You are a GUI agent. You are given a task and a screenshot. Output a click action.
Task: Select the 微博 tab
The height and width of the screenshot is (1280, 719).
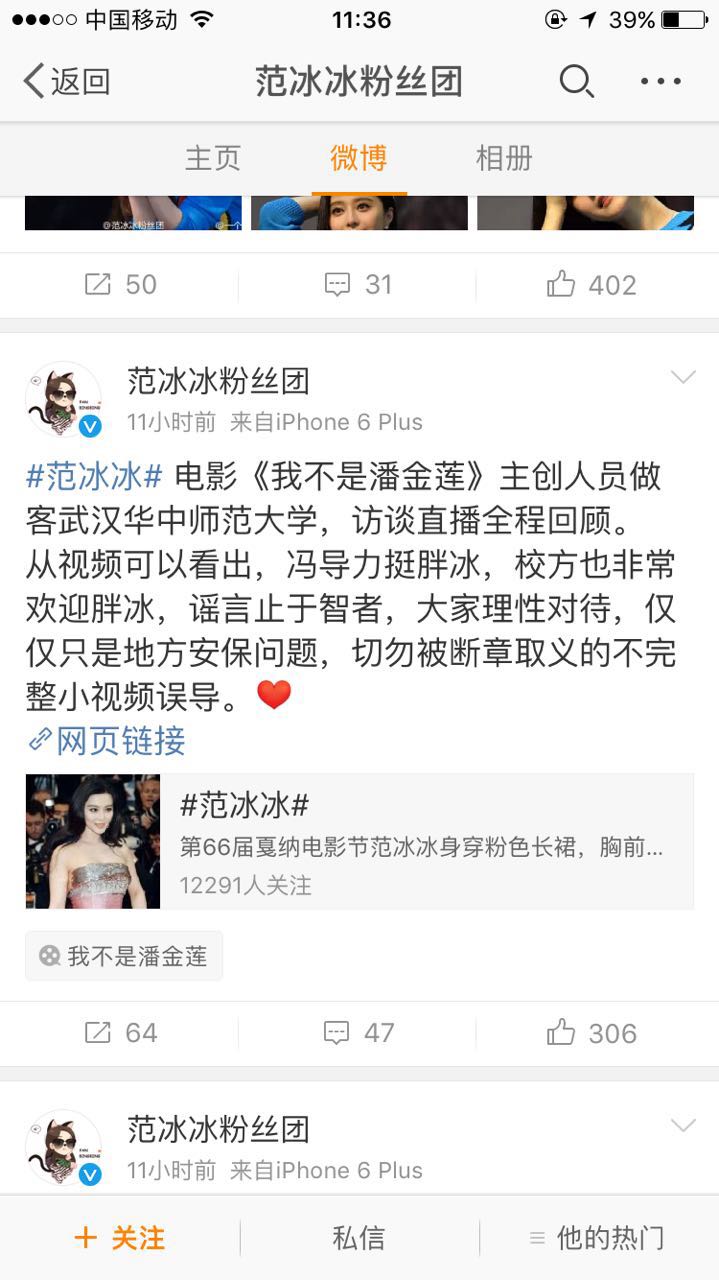click(359, 158)
